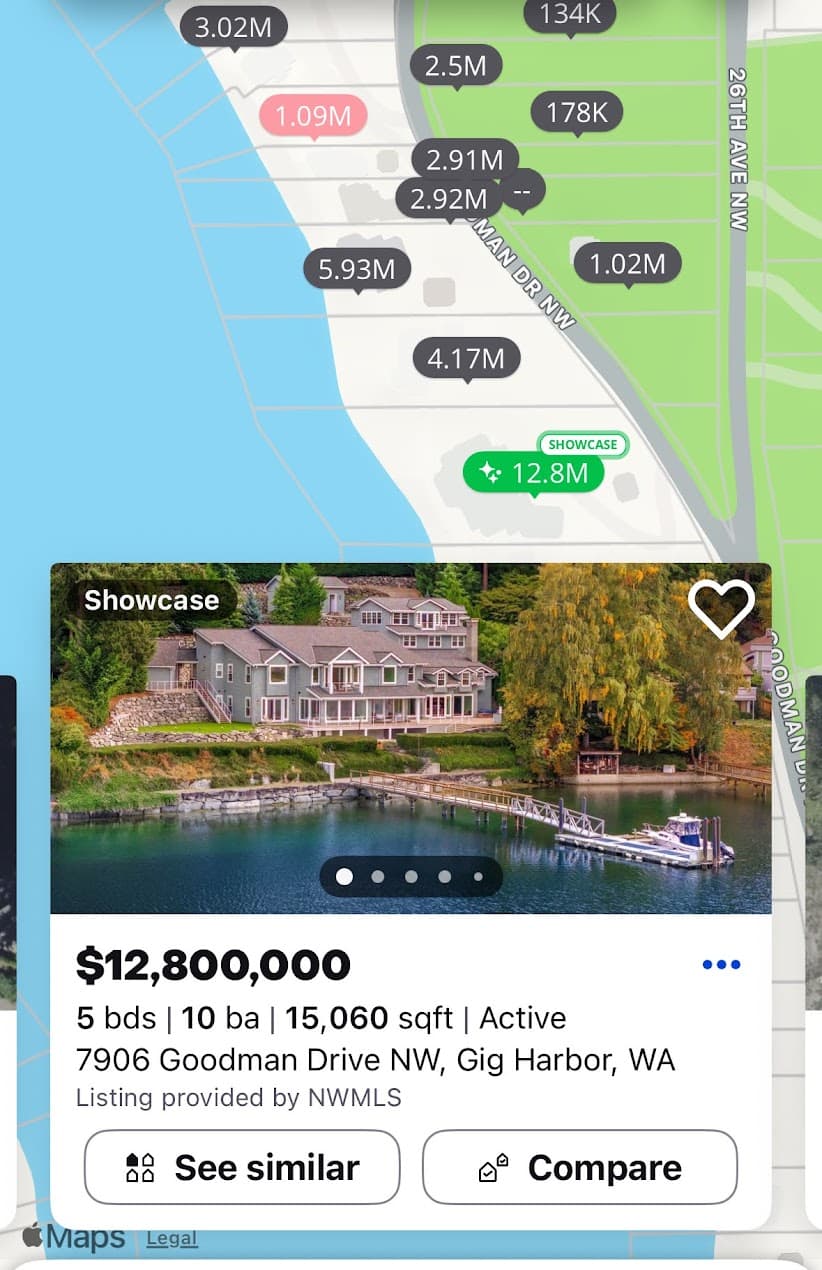
Task: Select the 3.02M price marker
Action: point(233,27)
